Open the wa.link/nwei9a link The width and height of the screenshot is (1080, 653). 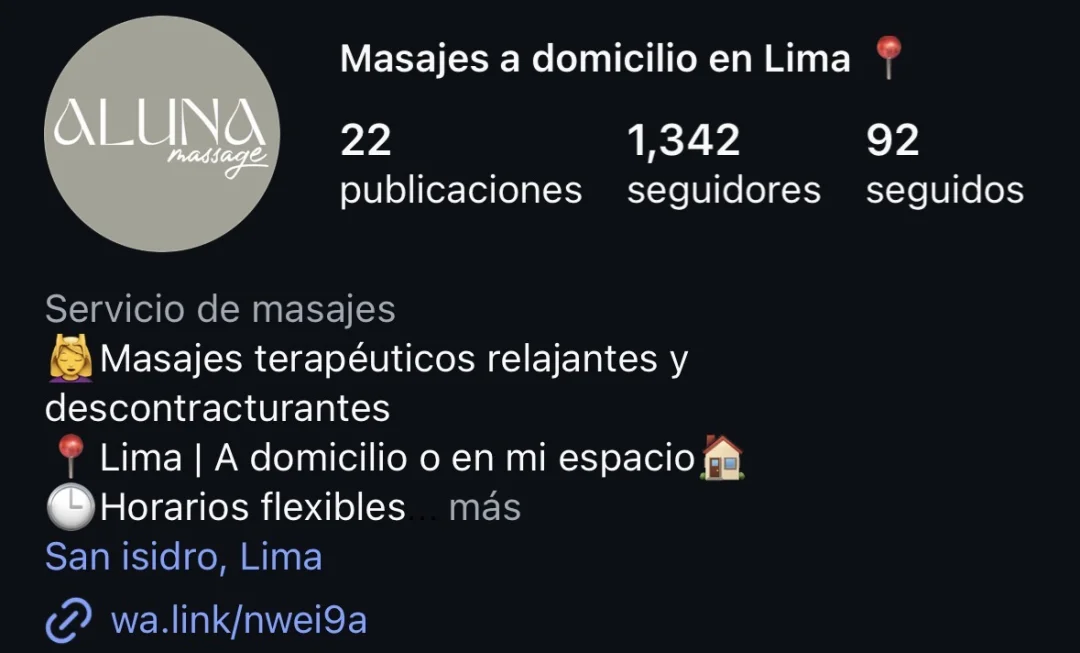click(238, 621)
